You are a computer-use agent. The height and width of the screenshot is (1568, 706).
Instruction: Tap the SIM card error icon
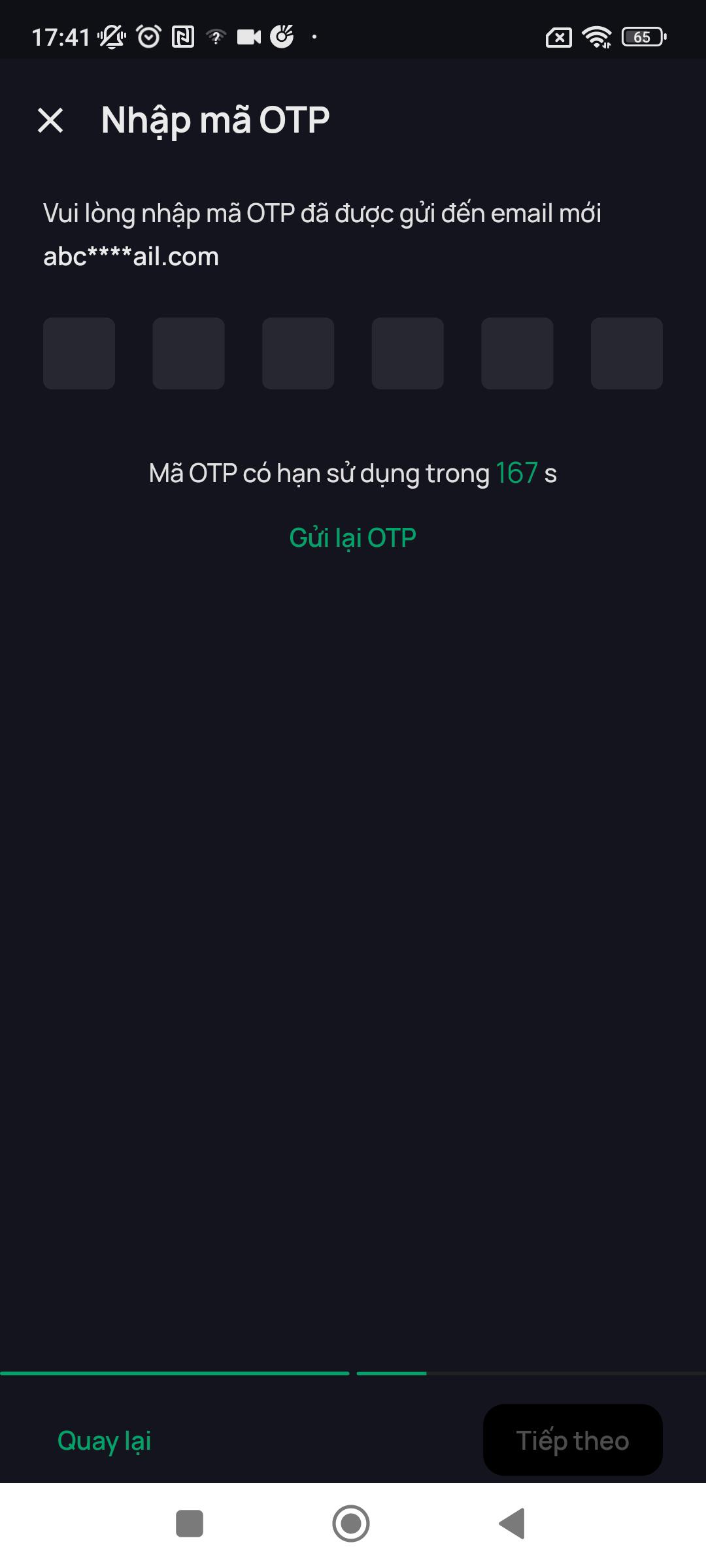tap(558, 37)
